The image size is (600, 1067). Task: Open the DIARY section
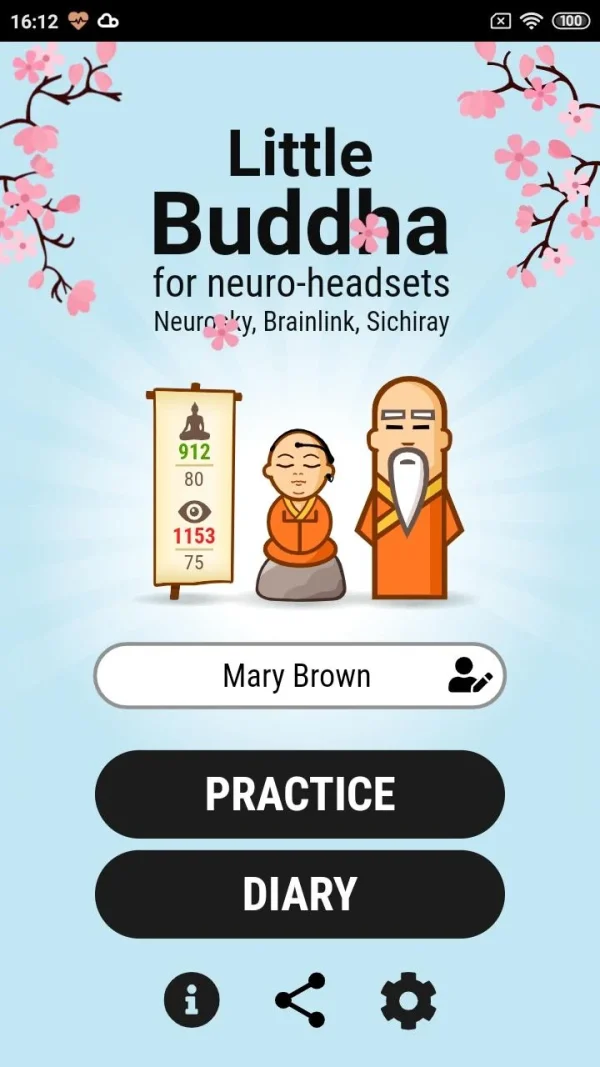click(x=300, y=894)
